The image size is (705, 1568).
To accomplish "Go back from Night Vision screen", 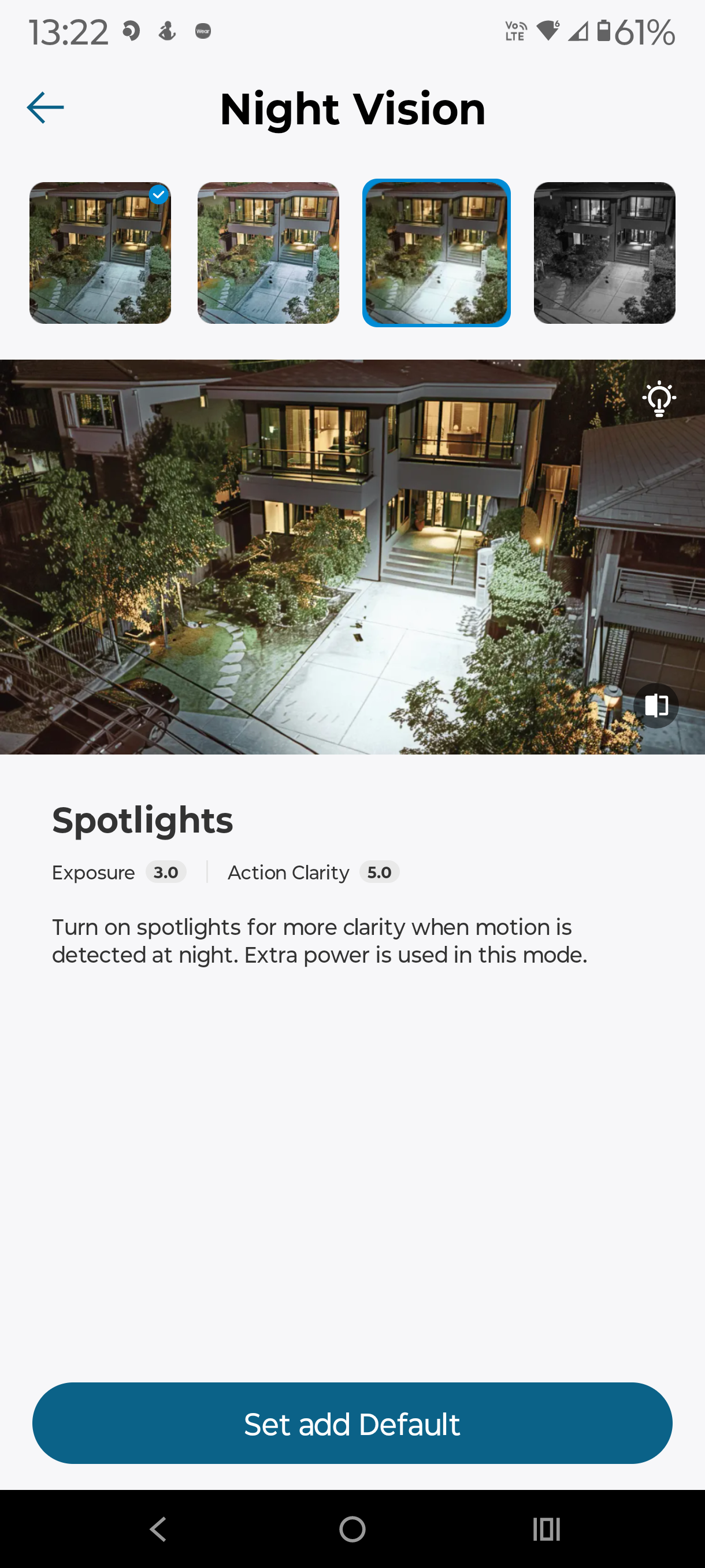I will coord(46,108).
